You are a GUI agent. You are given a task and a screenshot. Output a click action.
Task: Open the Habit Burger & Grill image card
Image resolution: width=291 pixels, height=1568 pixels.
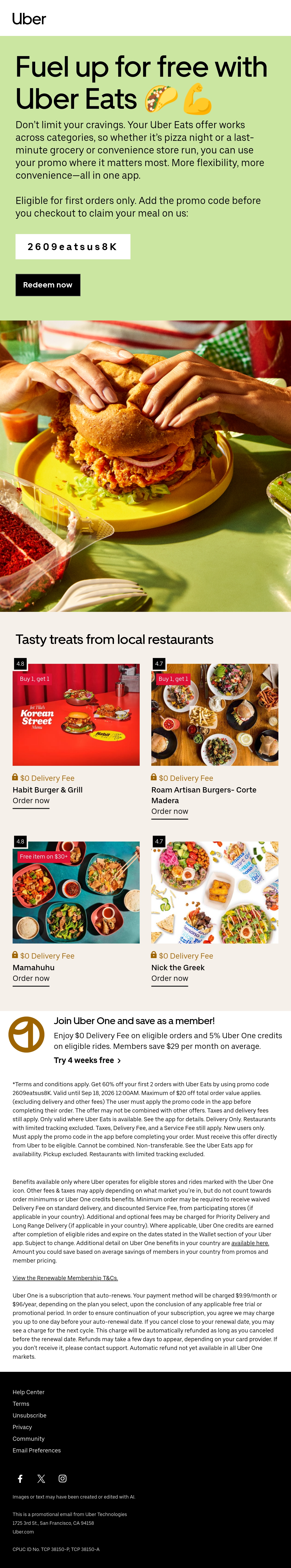click(x=76, y=715)
